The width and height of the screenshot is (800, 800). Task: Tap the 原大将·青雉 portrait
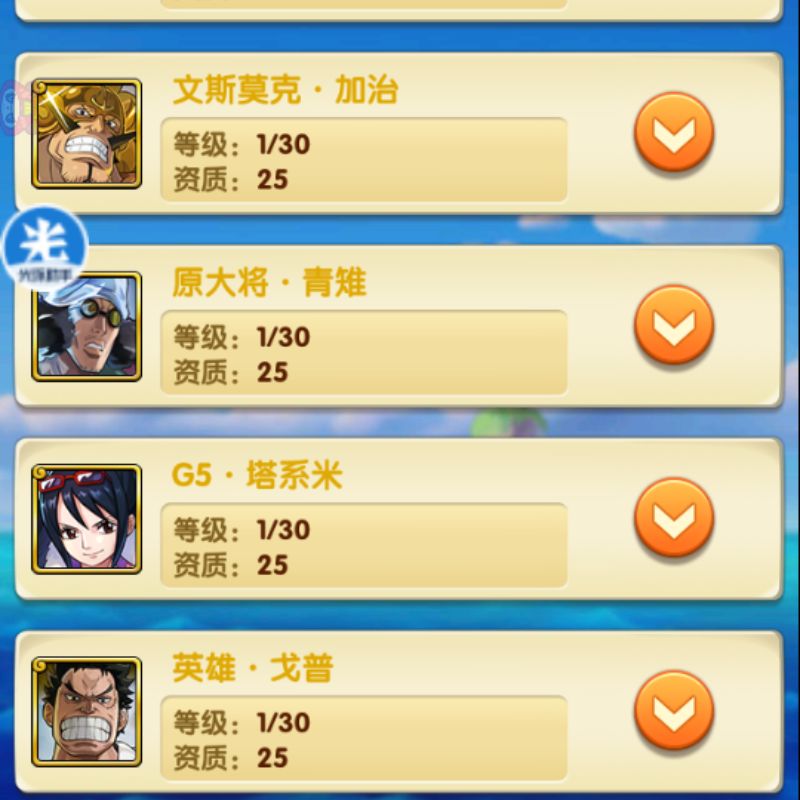coord(87,327)
